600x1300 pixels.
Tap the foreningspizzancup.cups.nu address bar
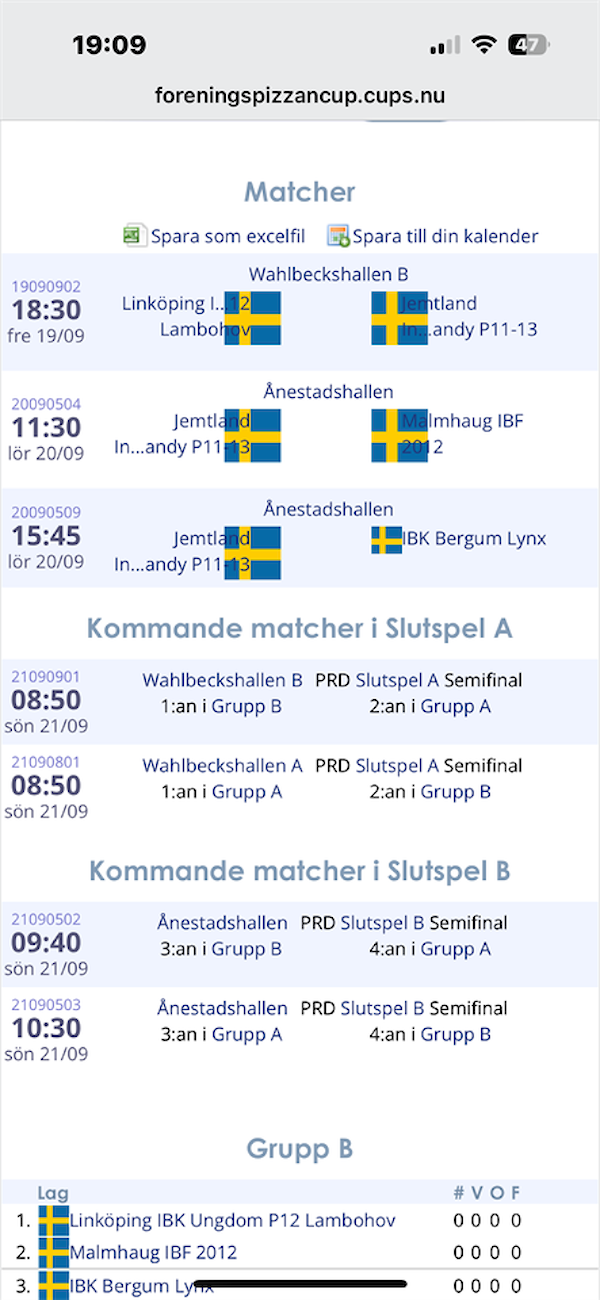click(300, 96)
